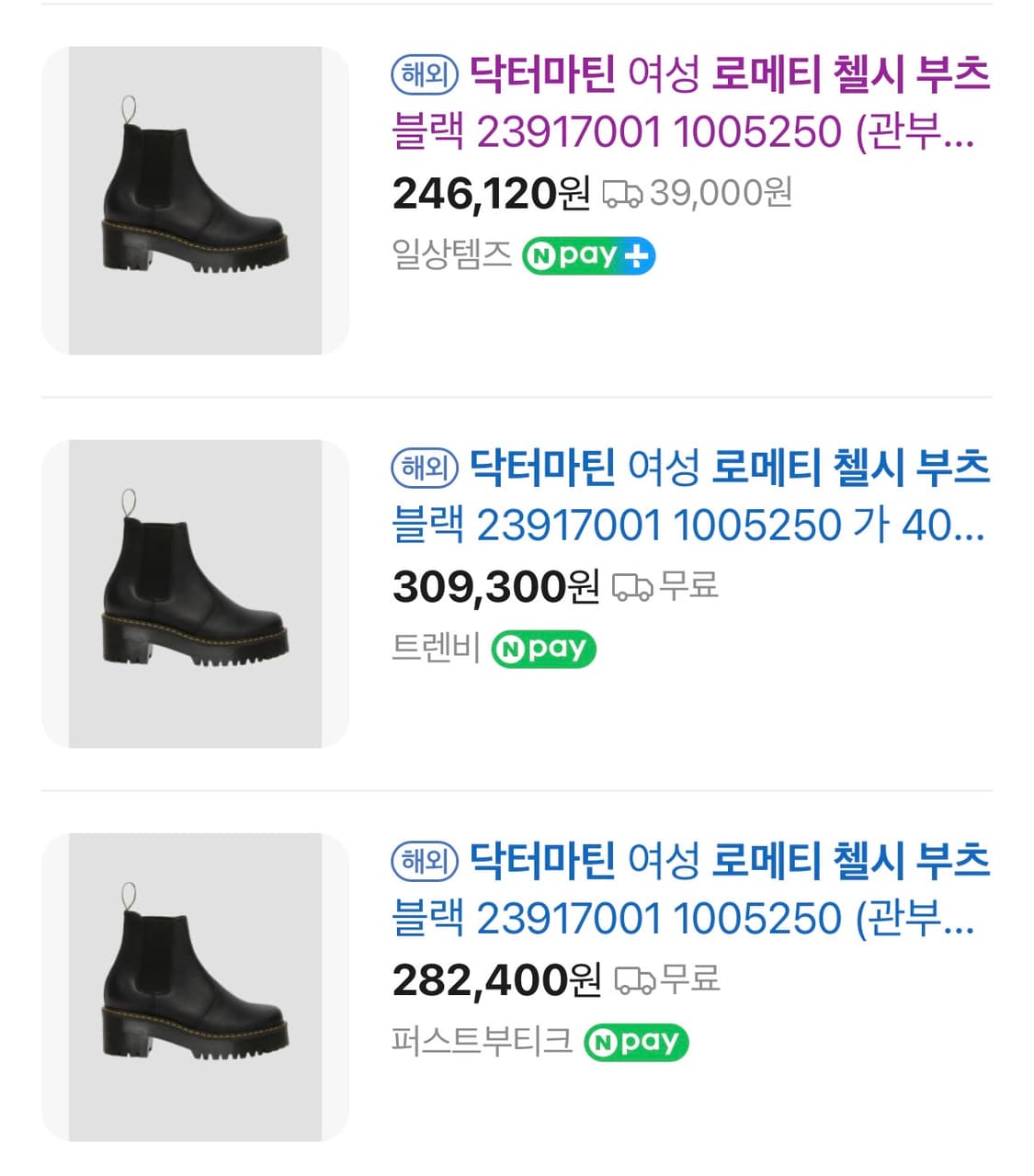Click the middle boot product thumbnail
The height and width of the screenshot is (1176, 1034).
[193, 591]
